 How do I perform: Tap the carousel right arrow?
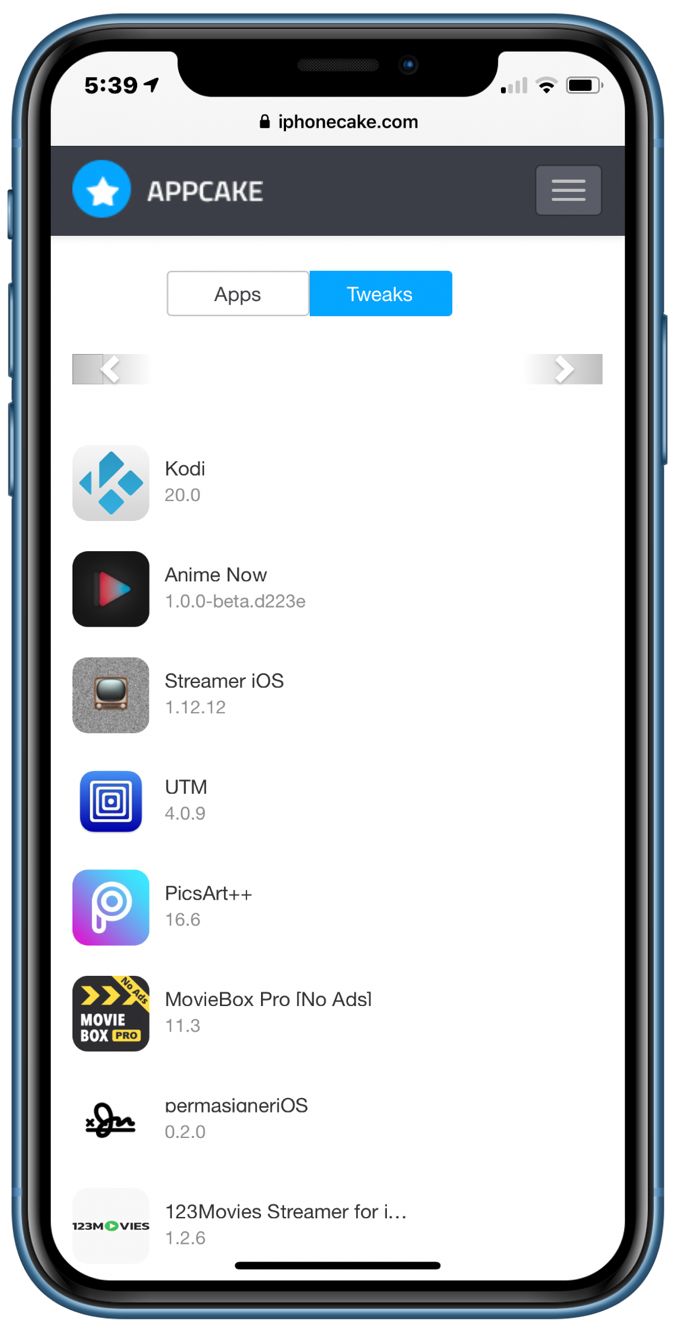click(564, 369)
